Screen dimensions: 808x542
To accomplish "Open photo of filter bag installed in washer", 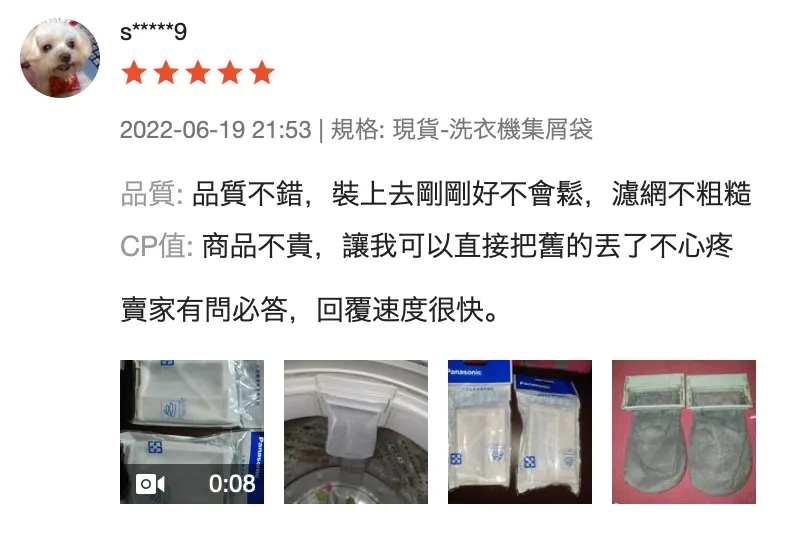I will tap(356, 432).
